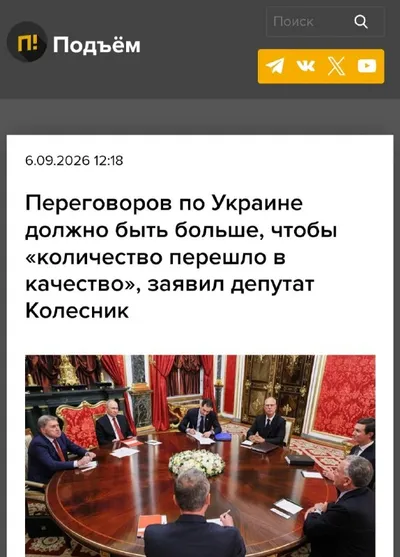400x557 pixels.
Task: Open the X social link
Action: [336, 66]
